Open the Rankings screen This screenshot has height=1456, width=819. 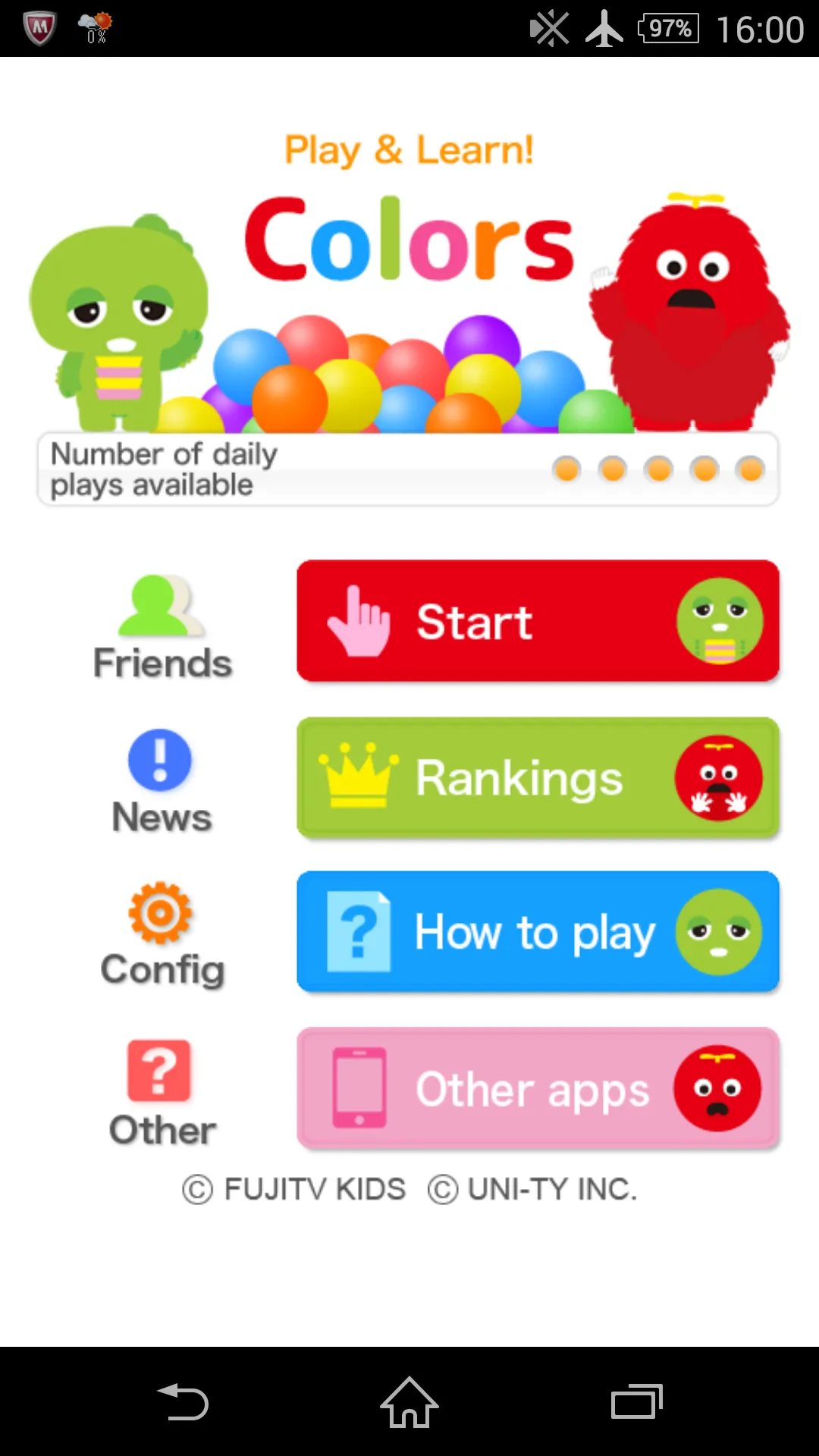(x=537, y=778)
